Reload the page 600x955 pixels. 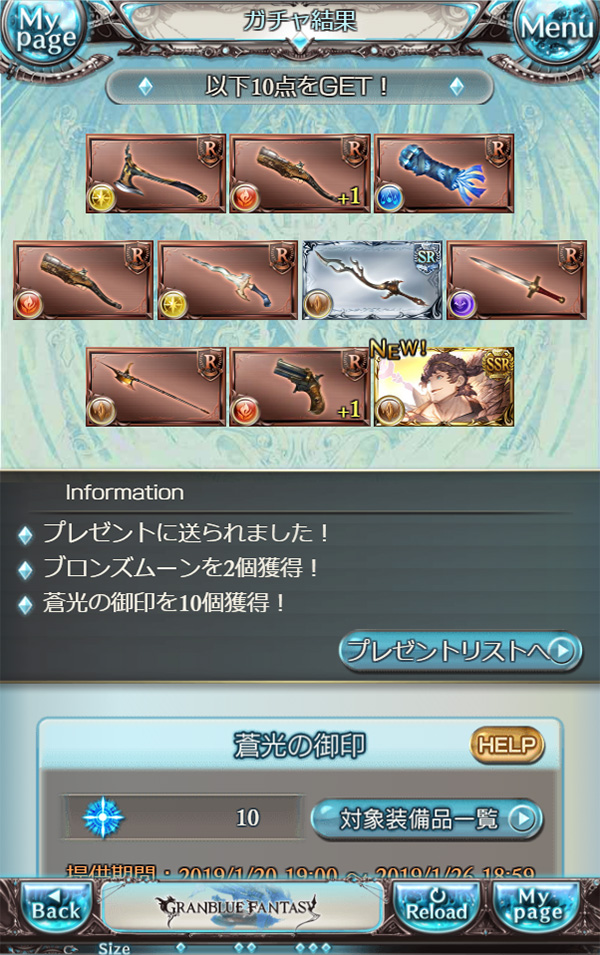pos(435,905)
